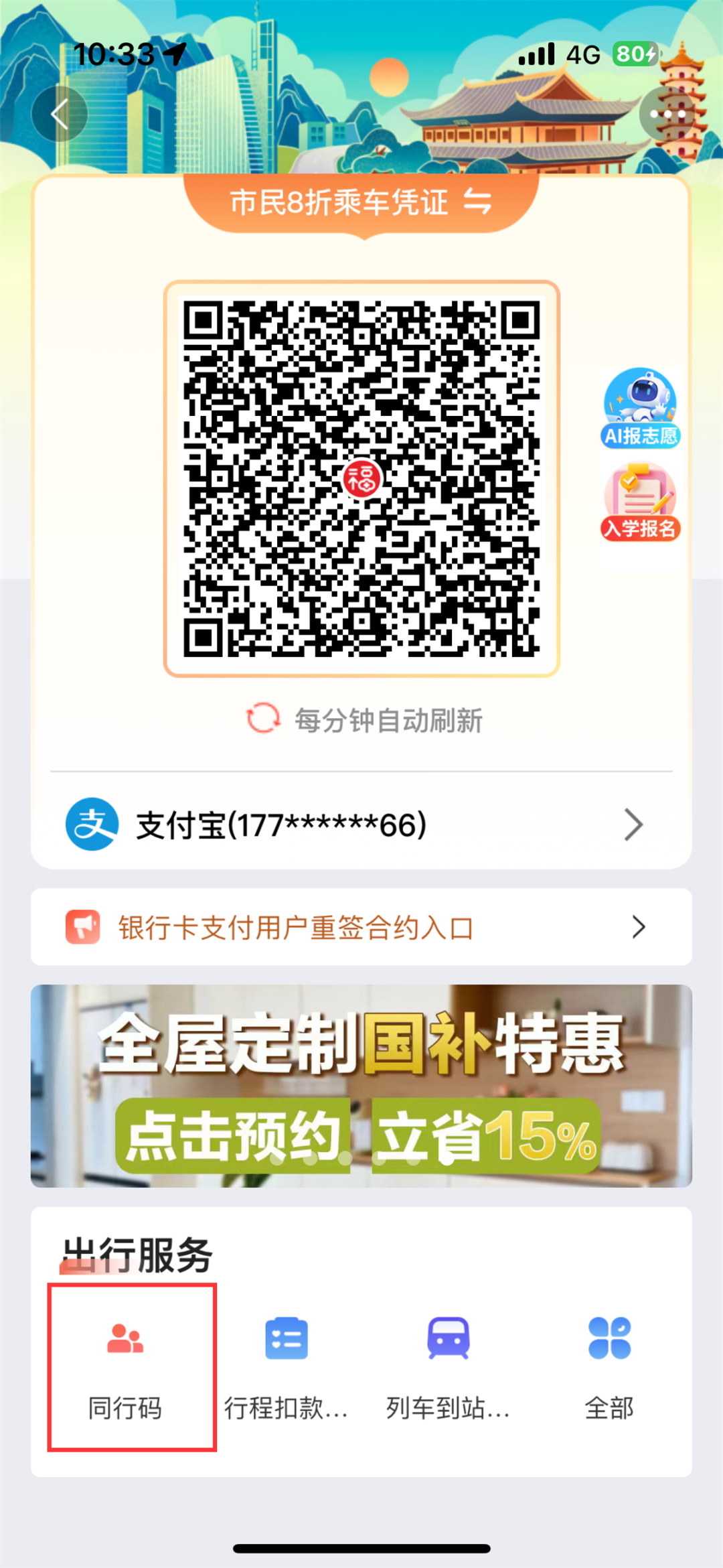Tap the large transit QR code
Image resolution: width=723 pixels, height=1568 pixels.
(361, 477)
